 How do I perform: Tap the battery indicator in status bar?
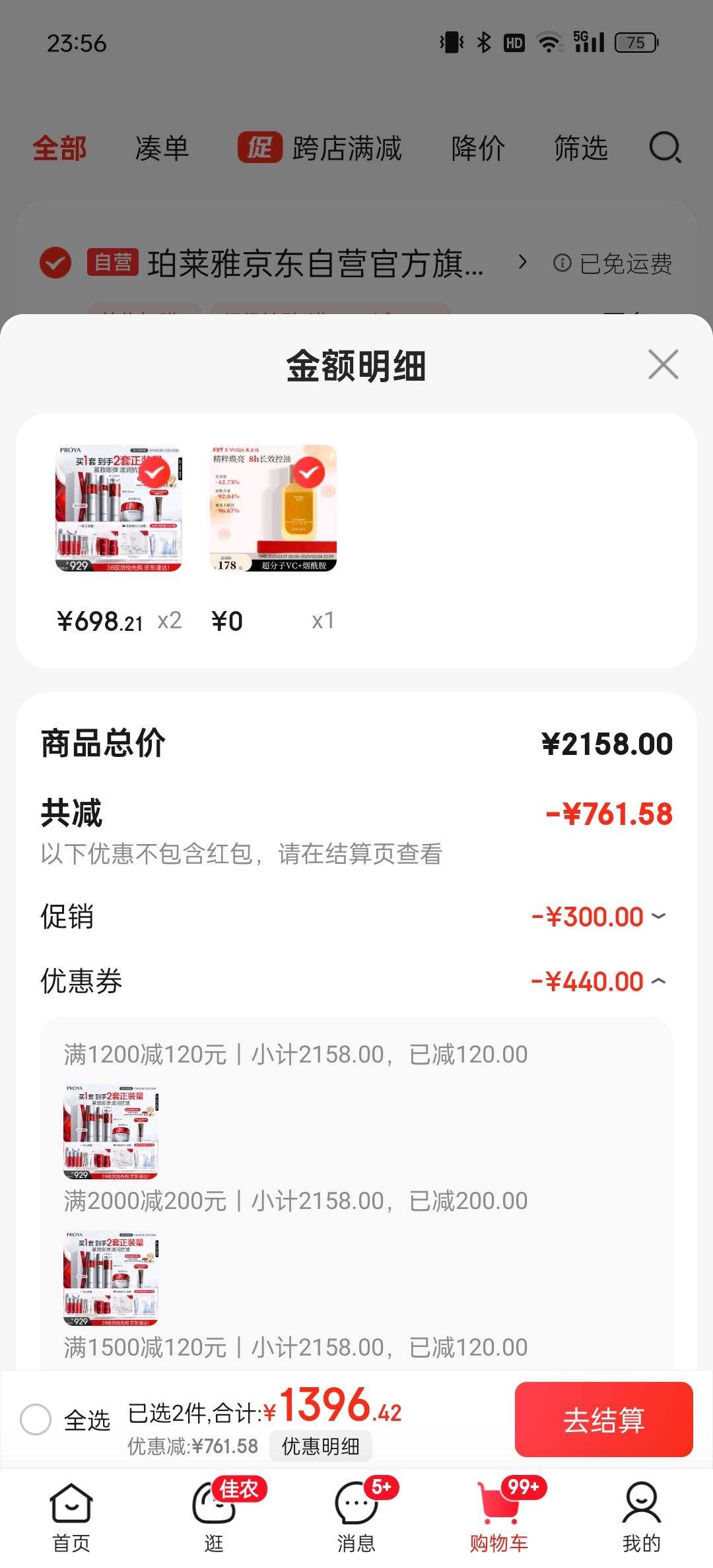click(634, 42)
